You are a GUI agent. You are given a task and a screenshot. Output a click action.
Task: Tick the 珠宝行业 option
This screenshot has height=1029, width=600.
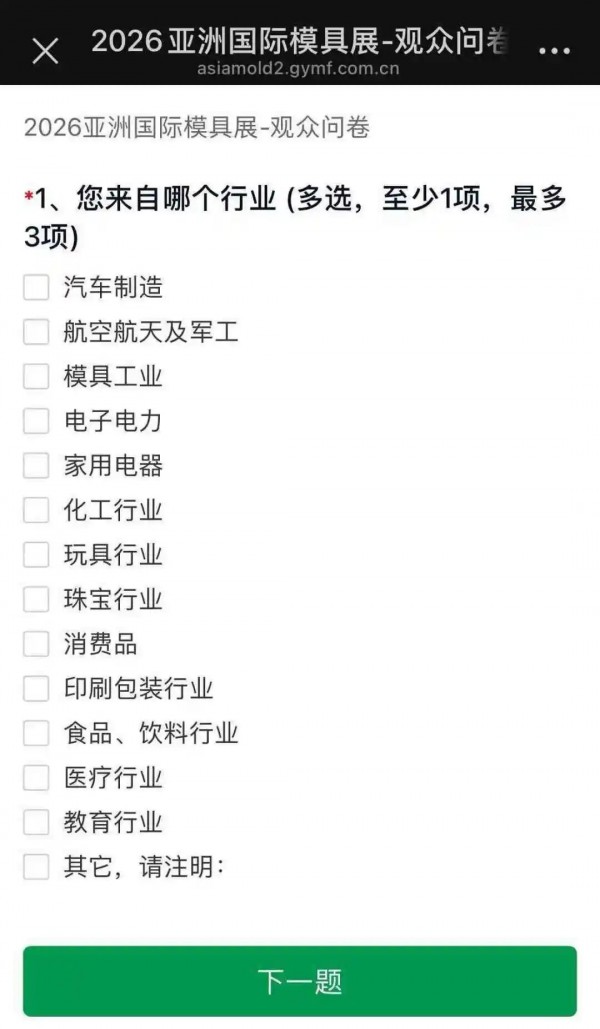[36, 600]
